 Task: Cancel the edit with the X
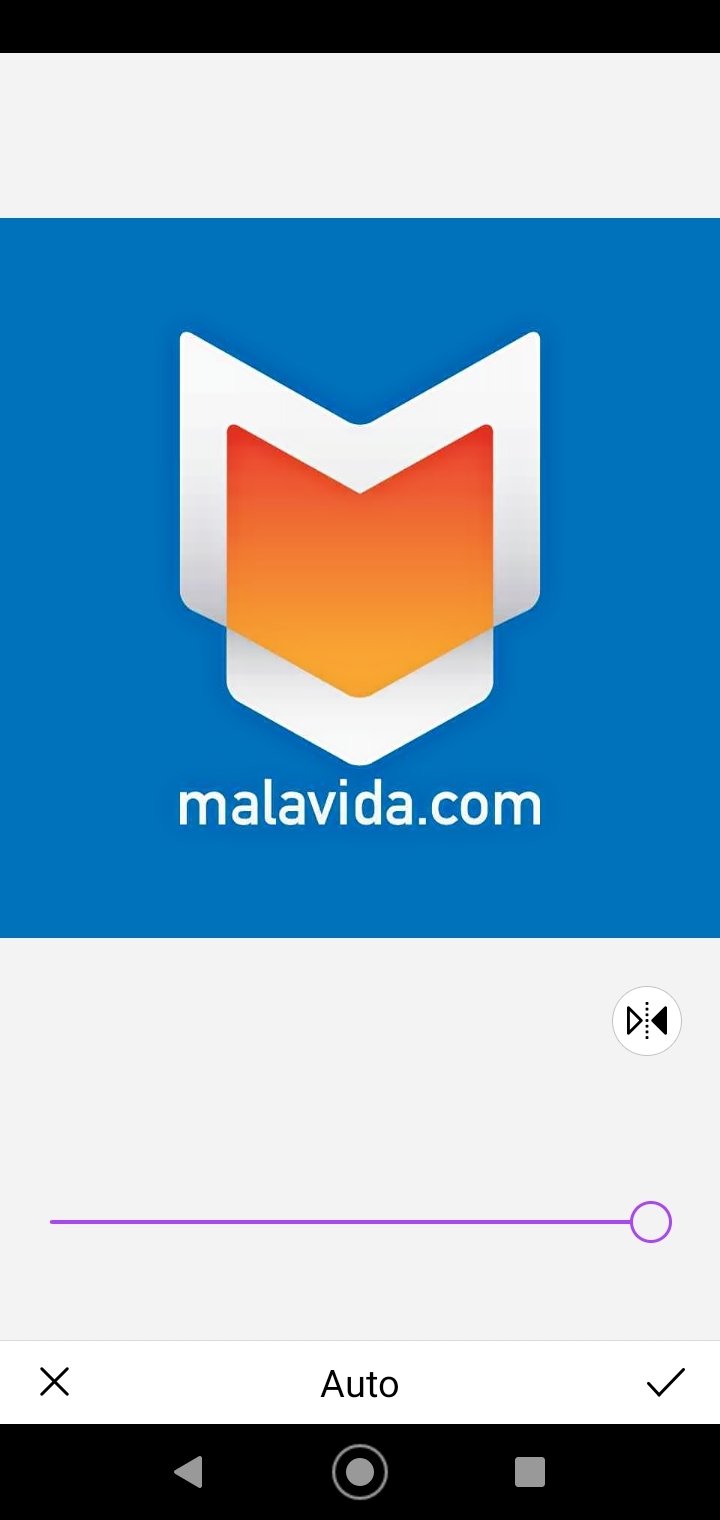(x=54, y=1382)
